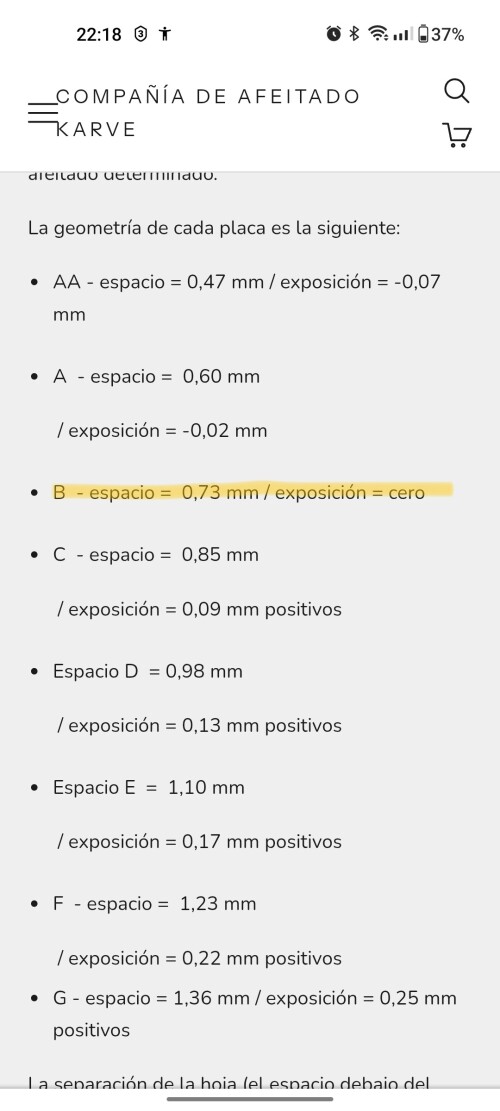Open the shopping cart
This screenshot has width=500, height=1111.
tap(457, 135)
